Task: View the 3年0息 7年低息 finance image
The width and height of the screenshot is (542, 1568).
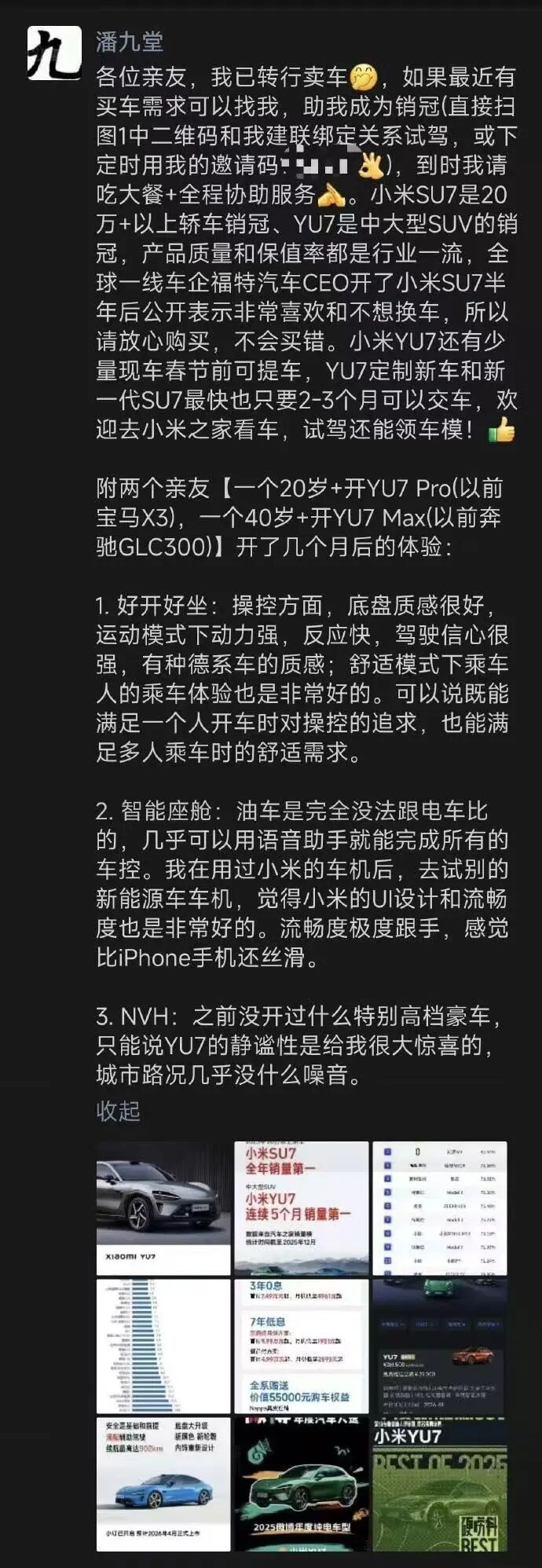Action: [x=301, y=1346]
